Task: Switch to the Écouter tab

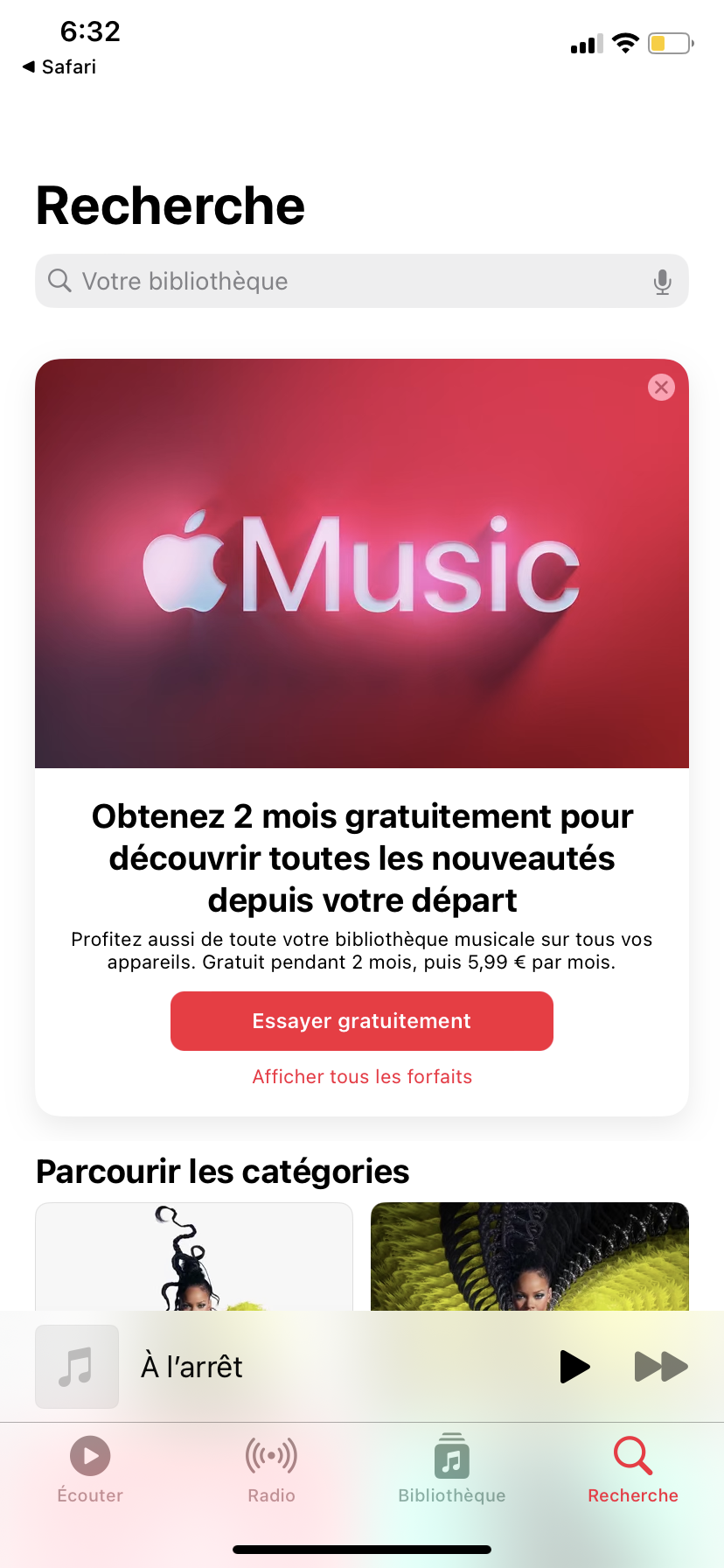Action: click(90, 1470)
